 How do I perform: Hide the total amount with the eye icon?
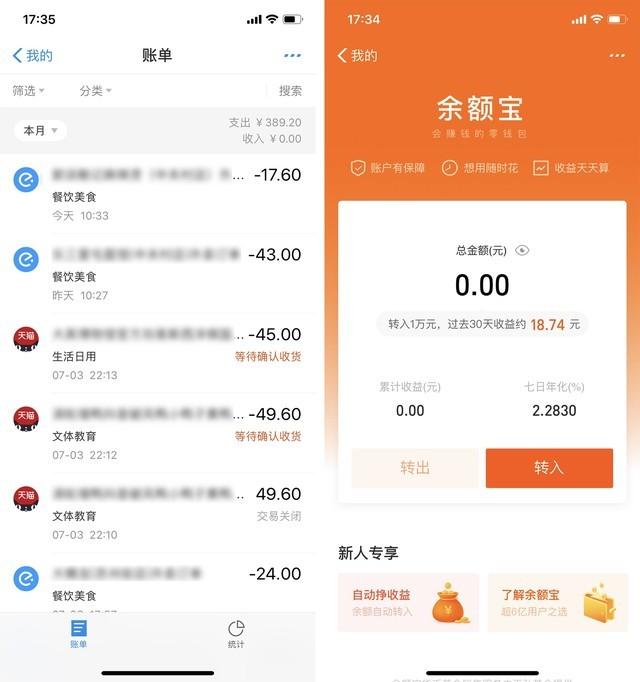coord(521,250)
